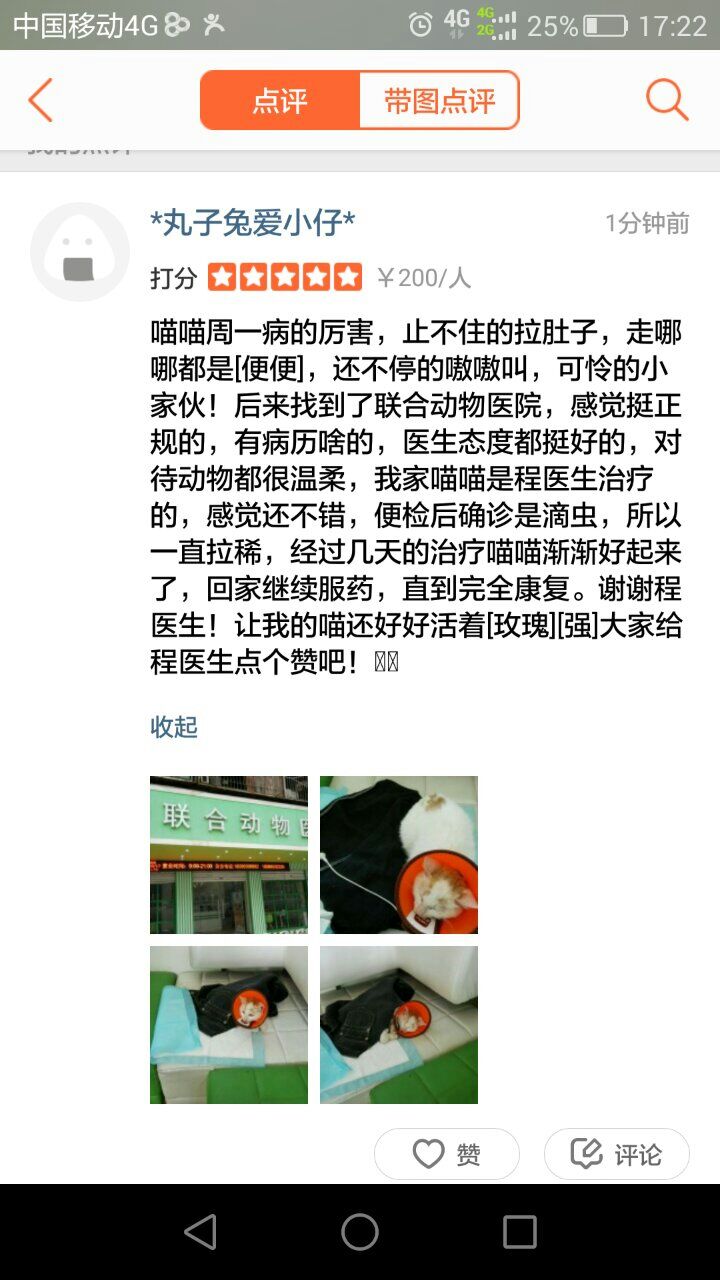The image size is (720, 1280).
Task: Switch to the 带图点评 tab
Action: tap(439, 100)
